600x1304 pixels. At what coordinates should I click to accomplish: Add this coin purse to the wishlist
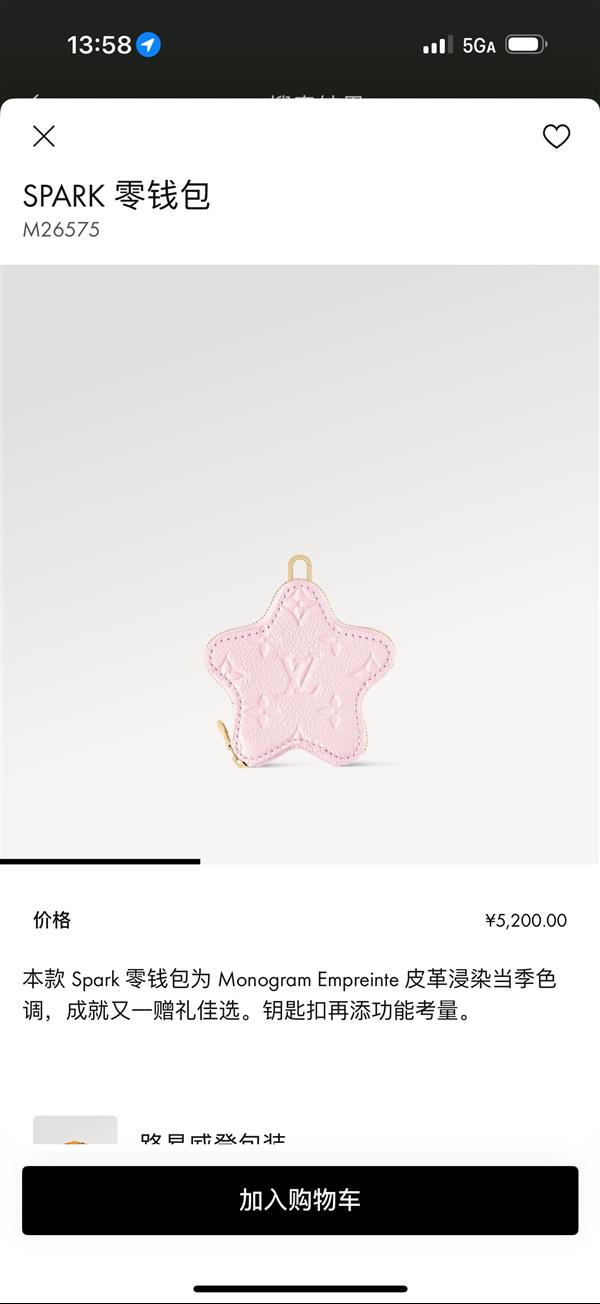tap(556, 137)
